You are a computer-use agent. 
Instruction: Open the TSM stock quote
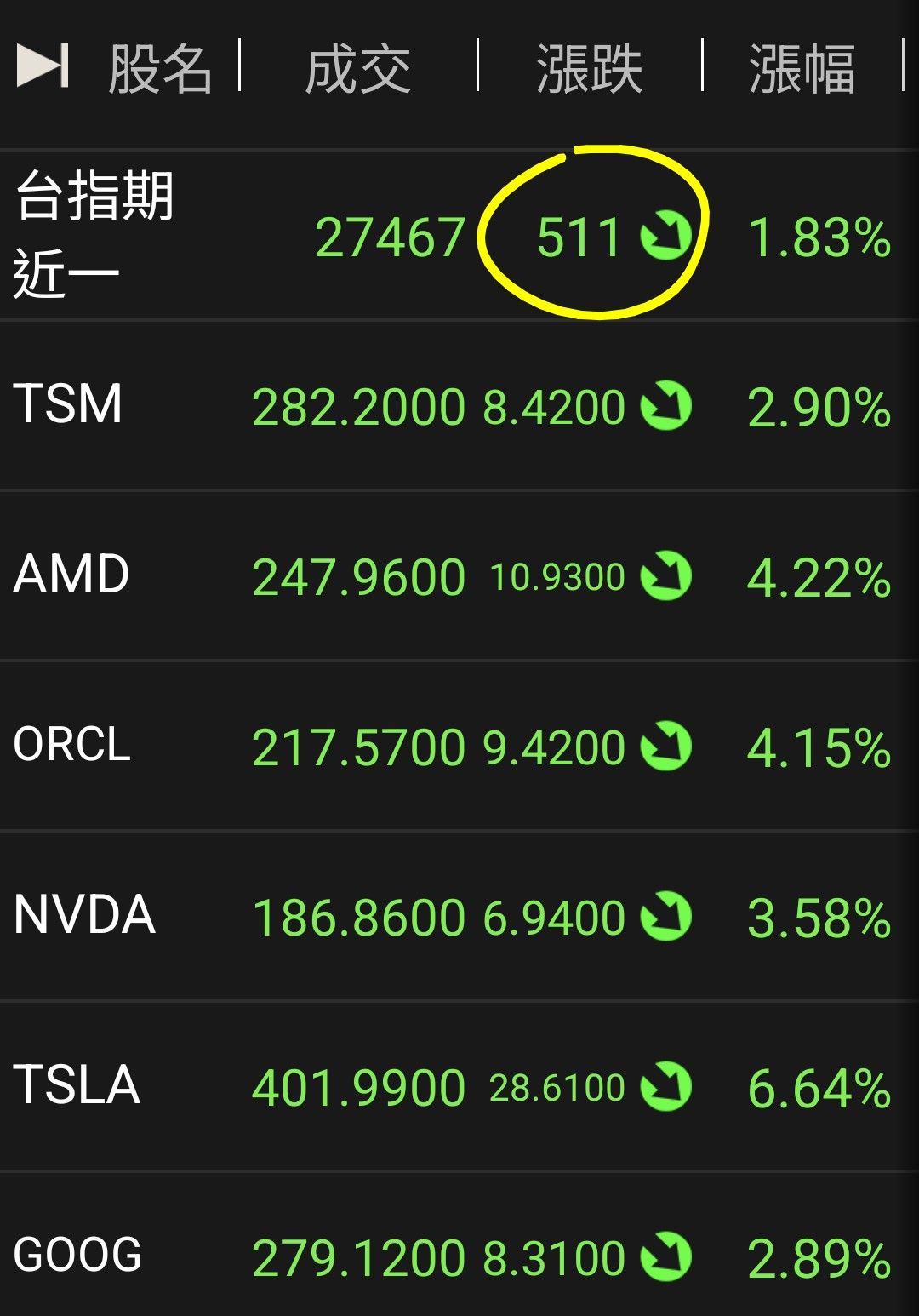68,404
